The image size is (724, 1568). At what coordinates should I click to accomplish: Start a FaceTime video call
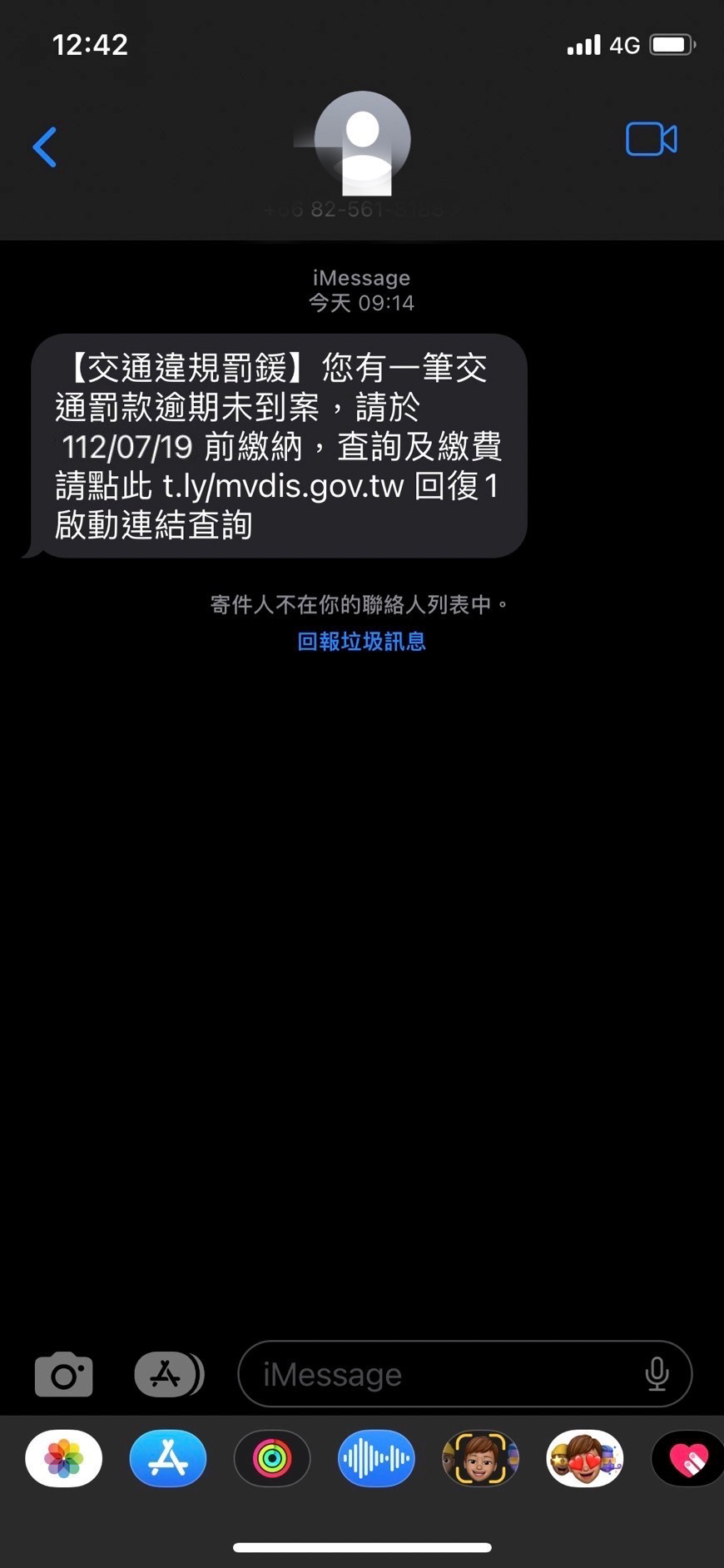point(651,140)
